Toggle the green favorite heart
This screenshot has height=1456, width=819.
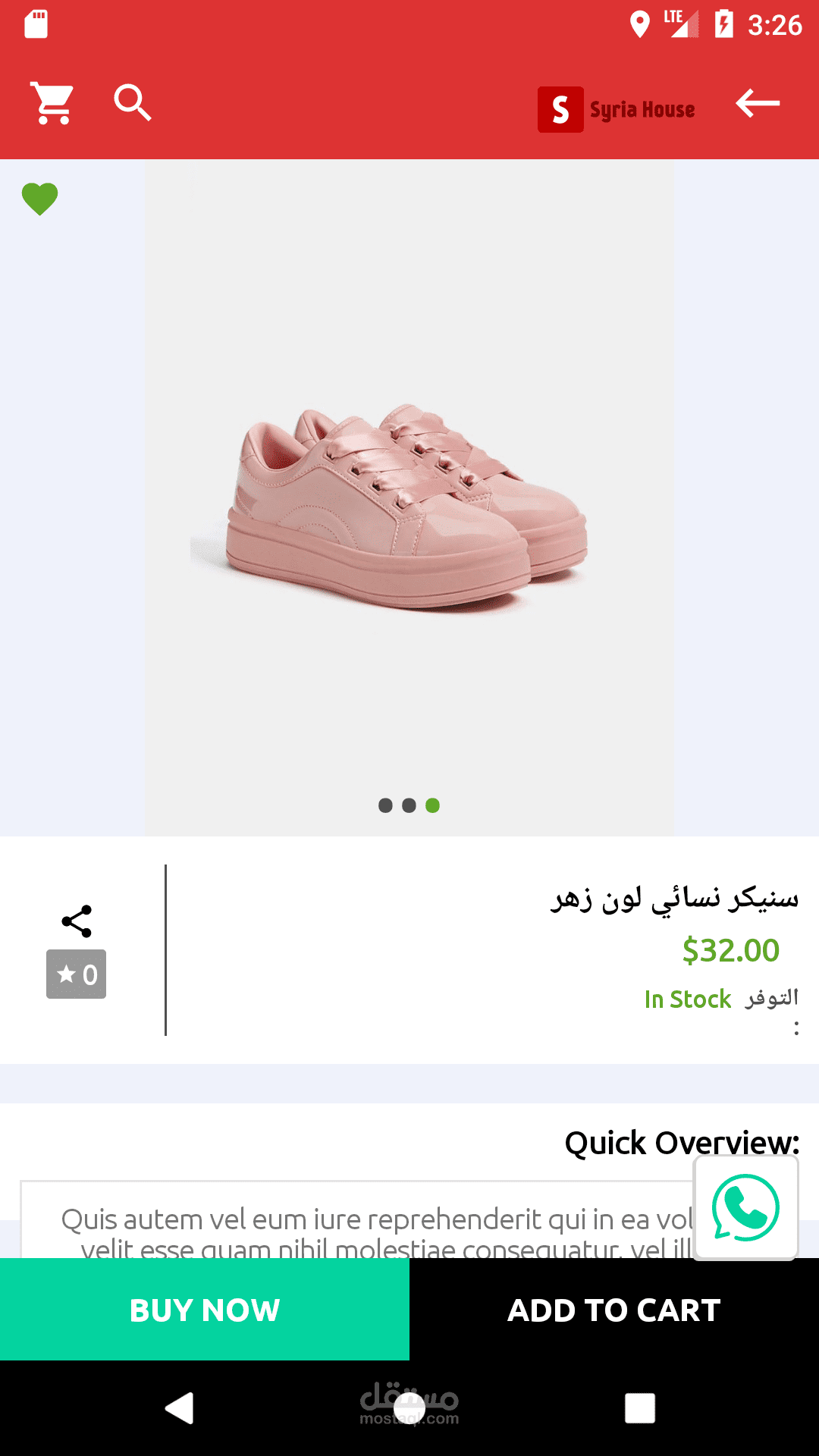coord(40,199)
